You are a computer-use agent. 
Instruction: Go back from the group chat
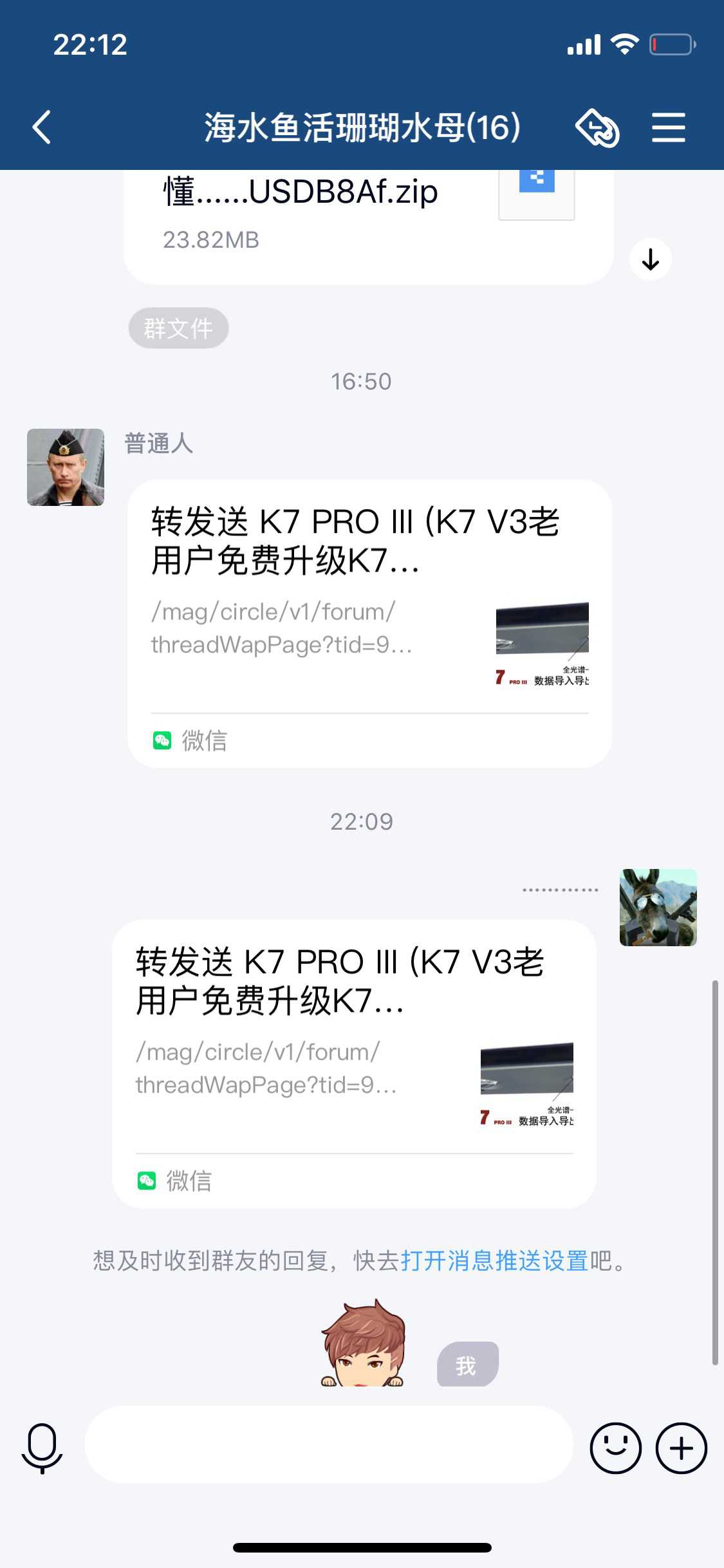pos(42,127)
